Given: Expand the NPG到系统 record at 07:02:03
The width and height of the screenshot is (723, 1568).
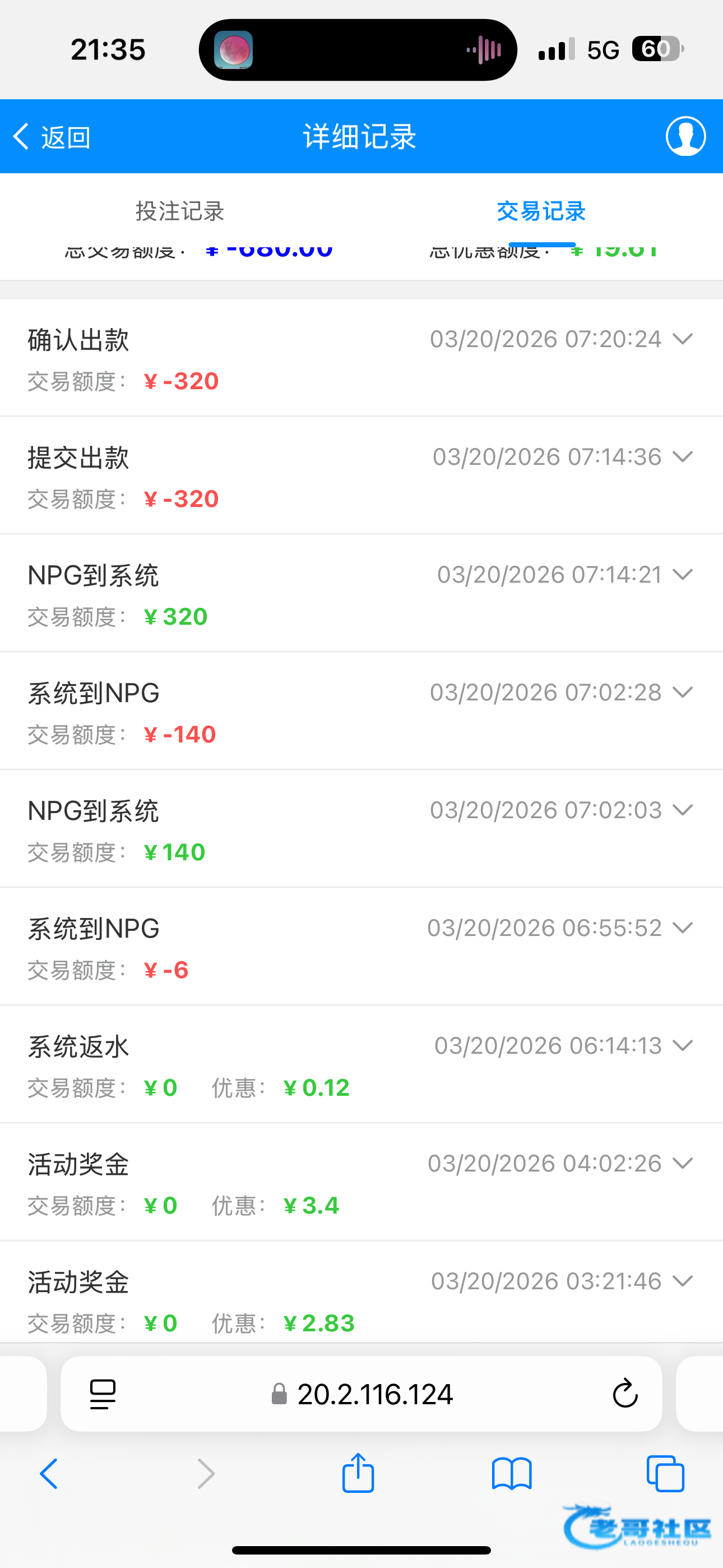Looking at the screenshot, I should [x=683, y=810].
